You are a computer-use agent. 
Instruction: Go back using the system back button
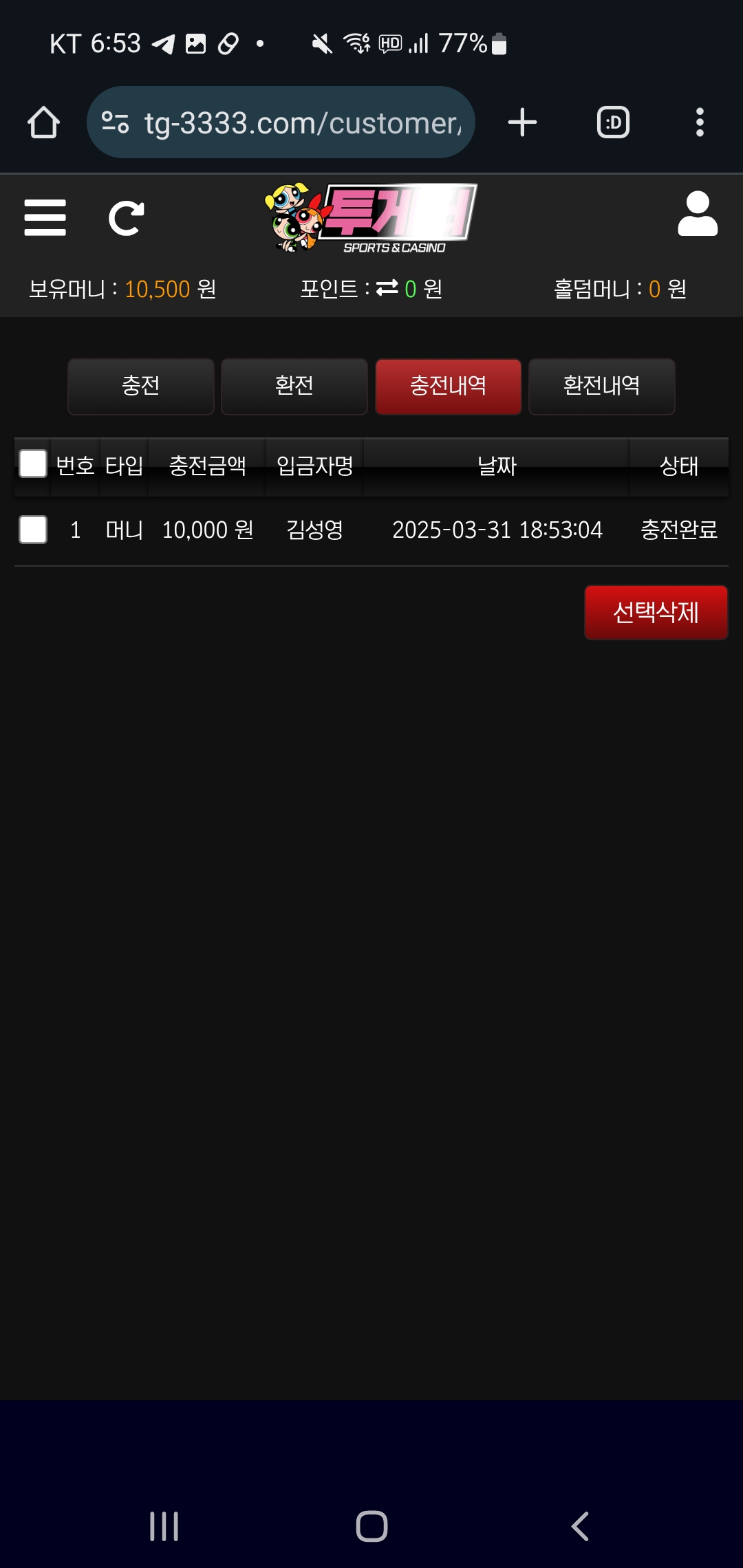coord(580,1526)
